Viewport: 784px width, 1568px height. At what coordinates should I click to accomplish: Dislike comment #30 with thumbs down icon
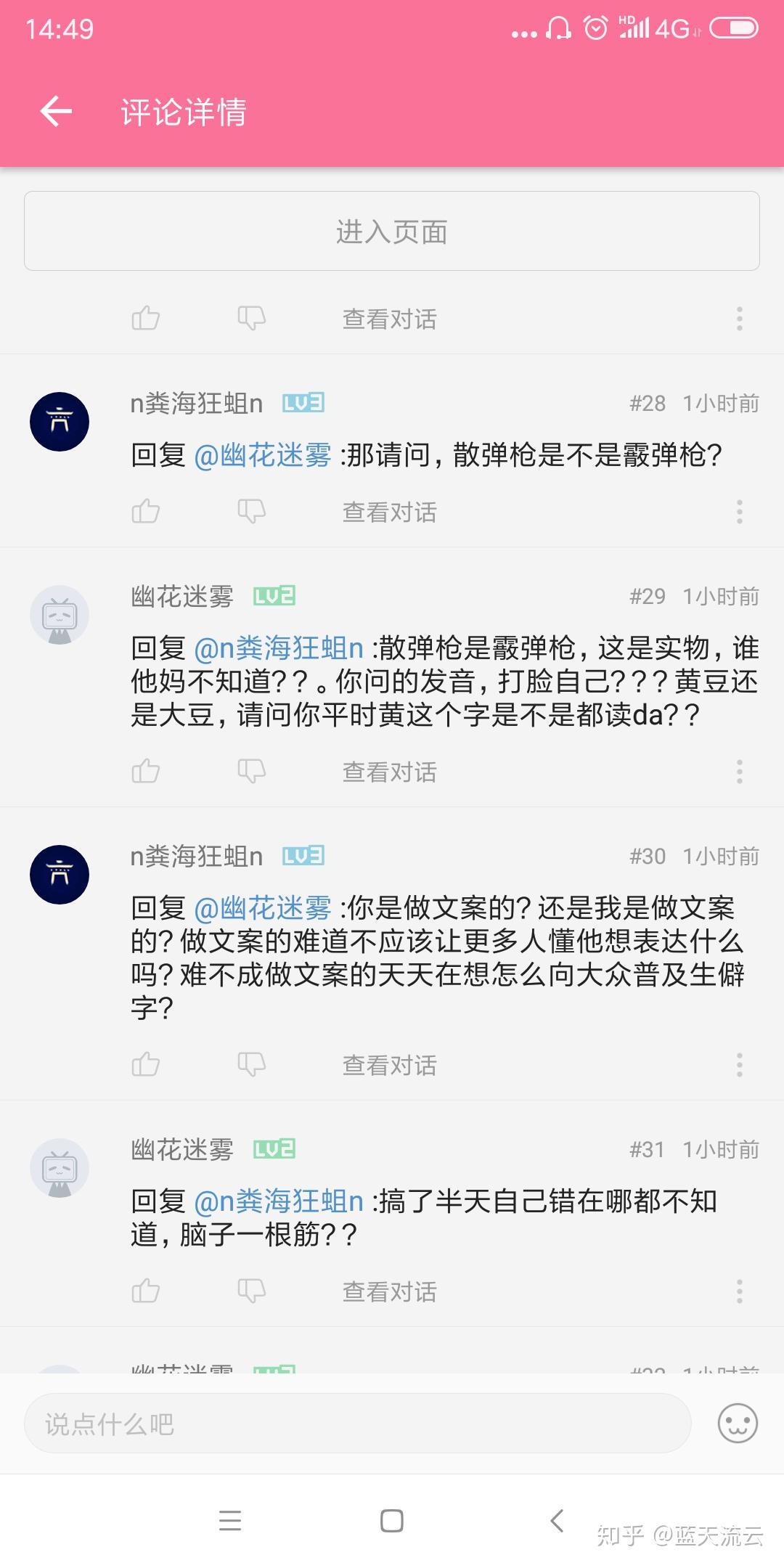tap(250, 1065)
